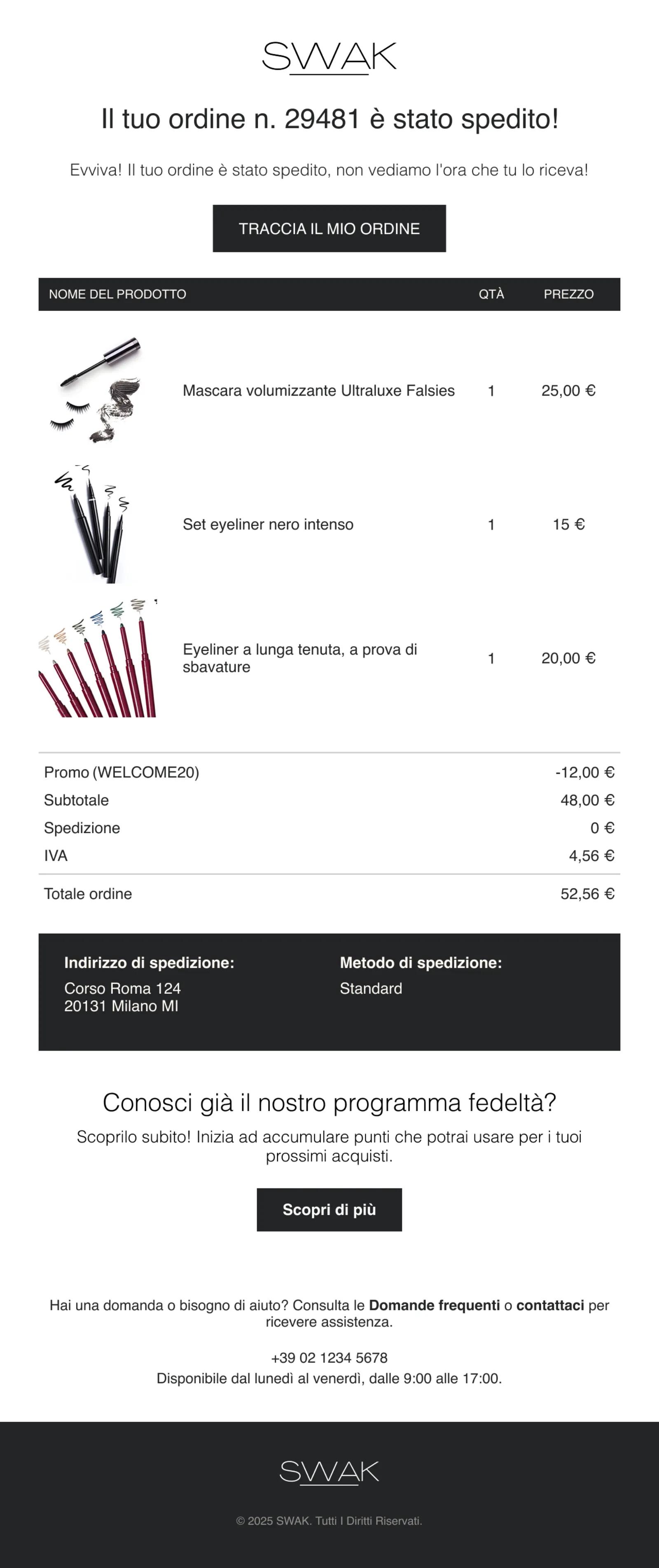Tap the TRACCIA IL MIO ORDINE button
This screenshot has width=659, height=1568.
pyautogui.click(x=329, y=229)
